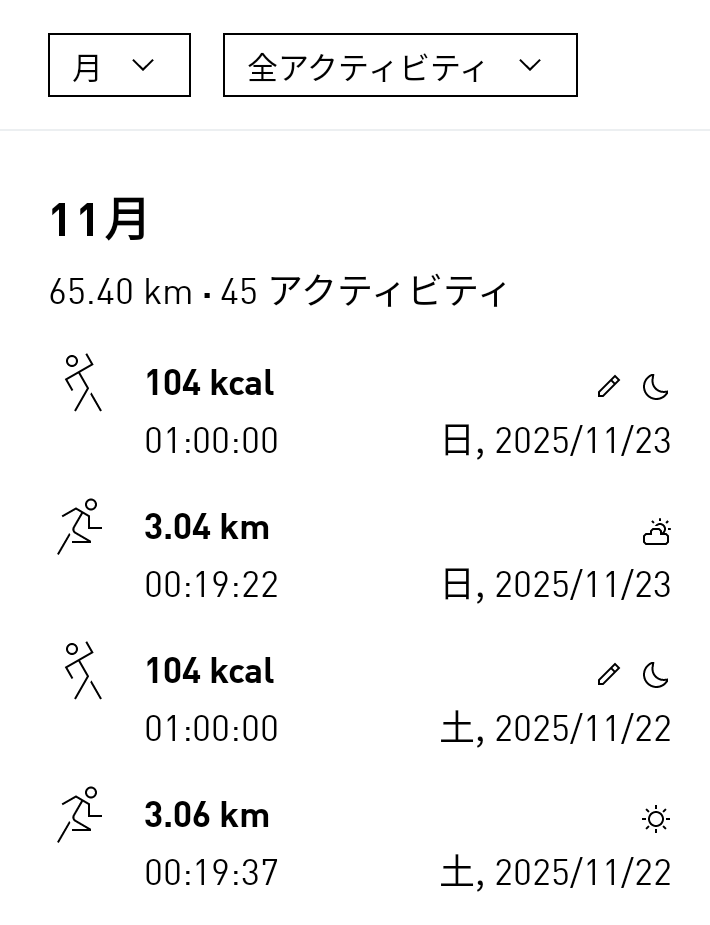Open the 104 kcal activity from 2025/11/22
Viewport: 710px width, 925px height.
click(x=360, y=699)
